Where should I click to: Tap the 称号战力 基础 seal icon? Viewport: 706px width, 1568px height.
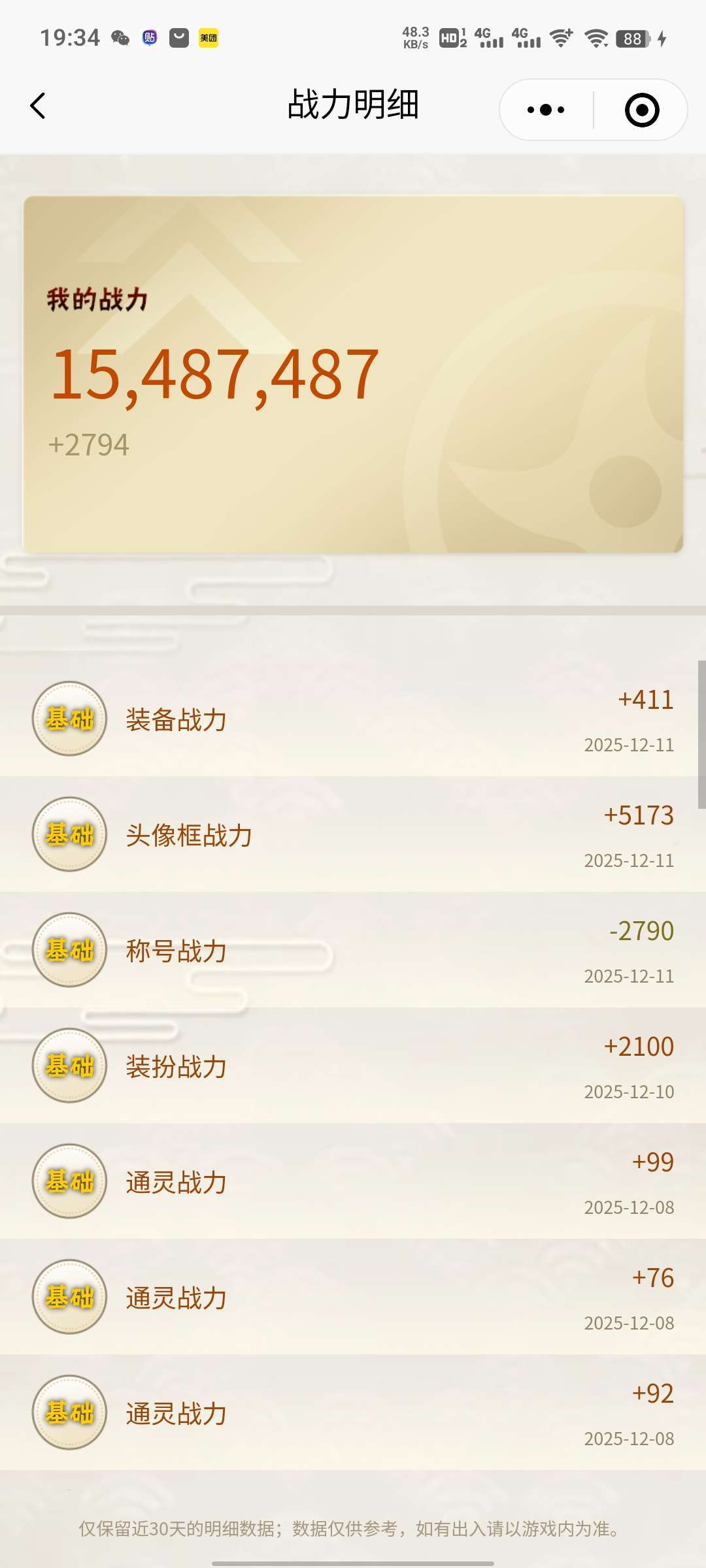tap(69, 952)
